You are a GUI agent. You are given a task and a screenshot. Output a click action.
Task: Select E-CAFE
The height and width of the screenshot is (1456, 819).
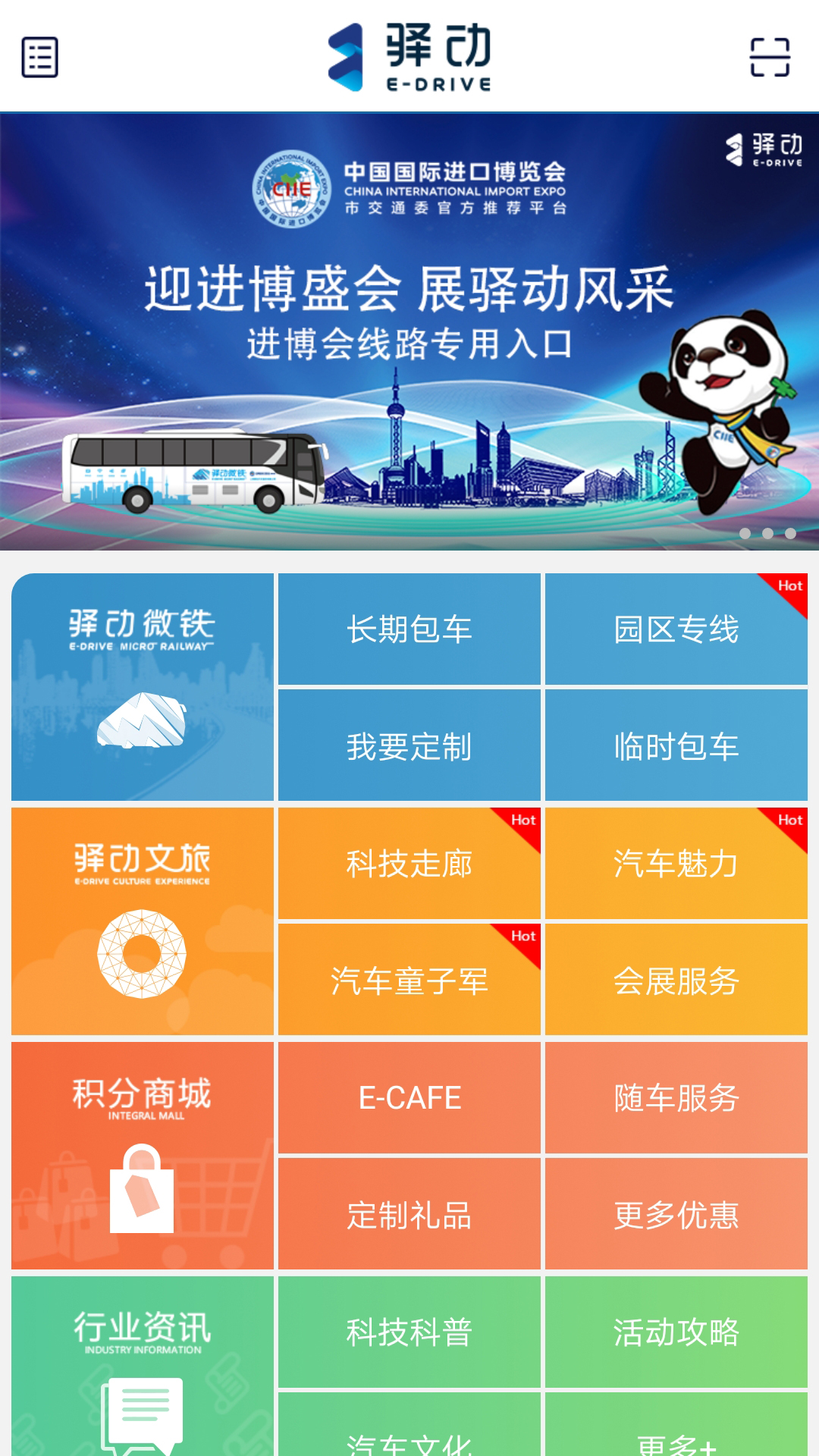click(409, 1098)
